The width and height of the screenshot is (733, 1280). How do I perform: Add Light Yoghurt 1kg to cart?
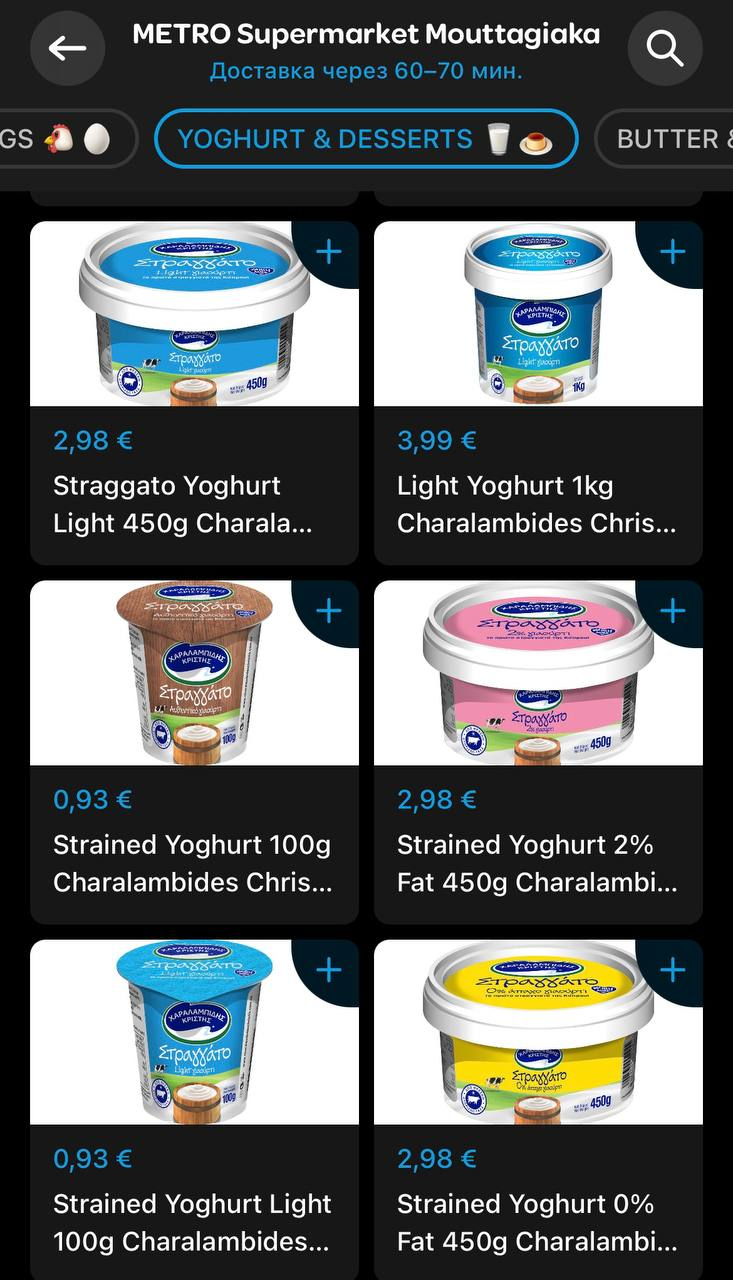(x=673, y=252)
